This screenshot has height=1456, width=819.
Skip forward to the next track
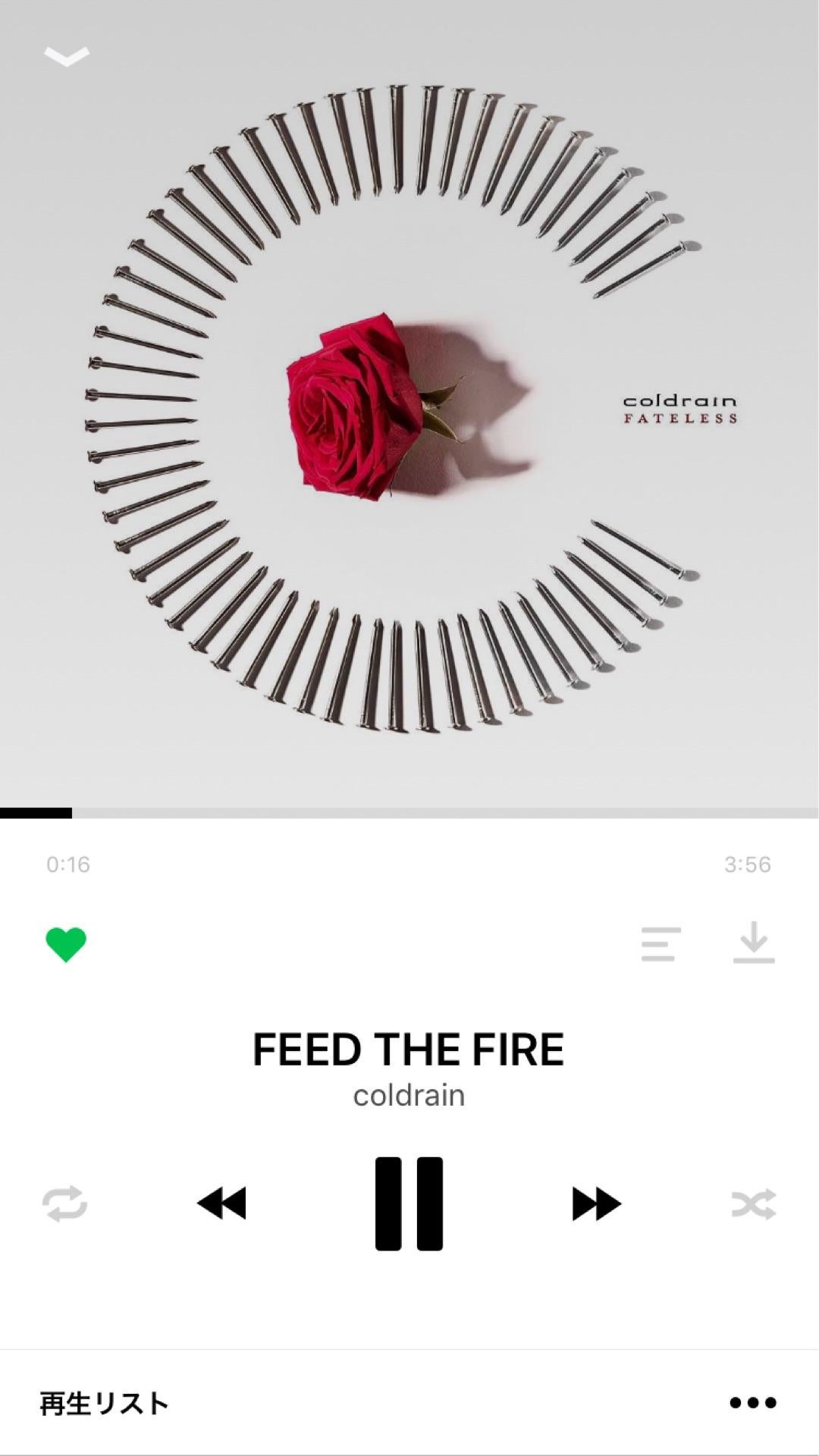596,1203
